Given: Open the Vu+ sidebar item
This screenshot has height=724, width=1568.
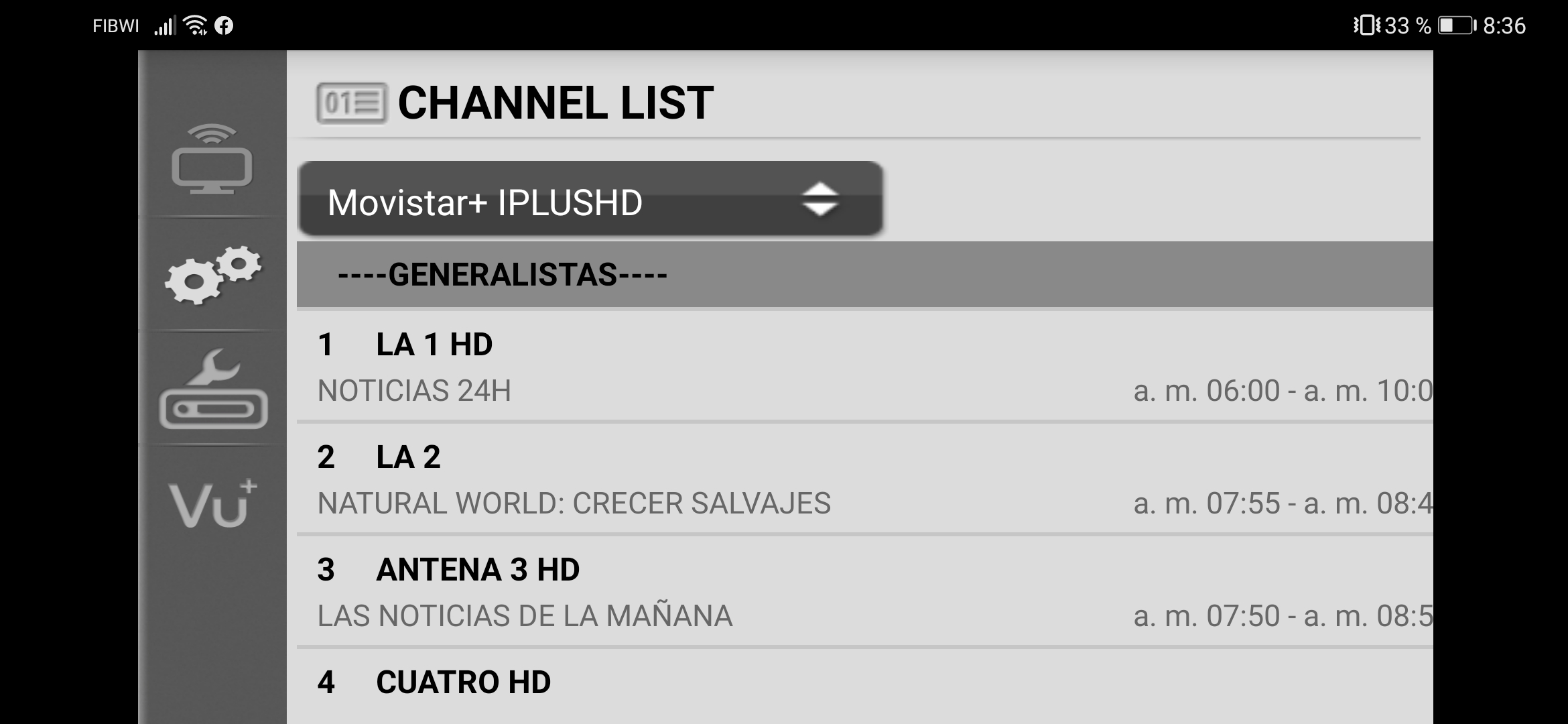Looking at the screenshot, I should pos(212,504).
